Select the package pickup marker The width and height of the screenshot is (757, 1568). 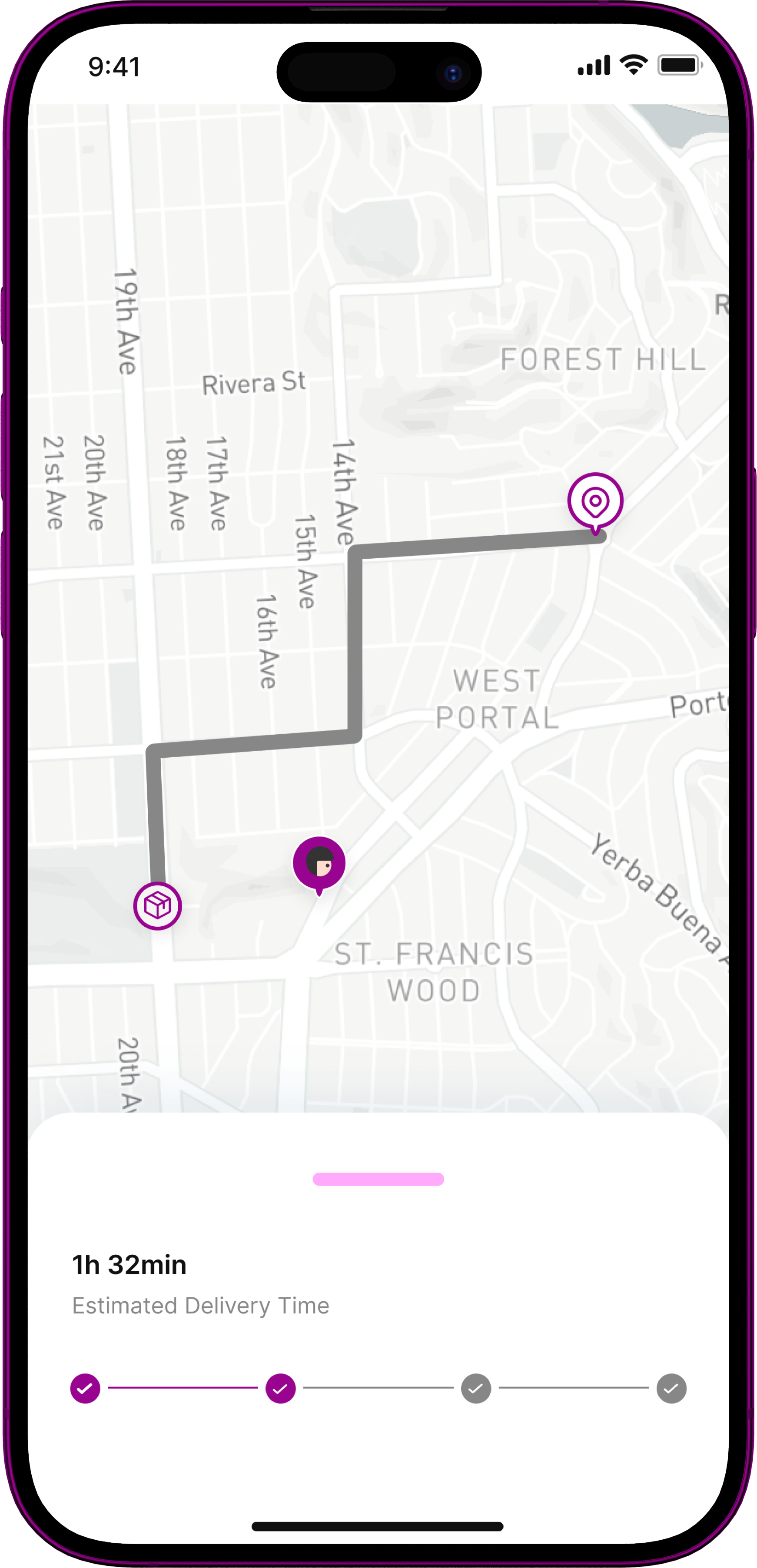[158, 906]
